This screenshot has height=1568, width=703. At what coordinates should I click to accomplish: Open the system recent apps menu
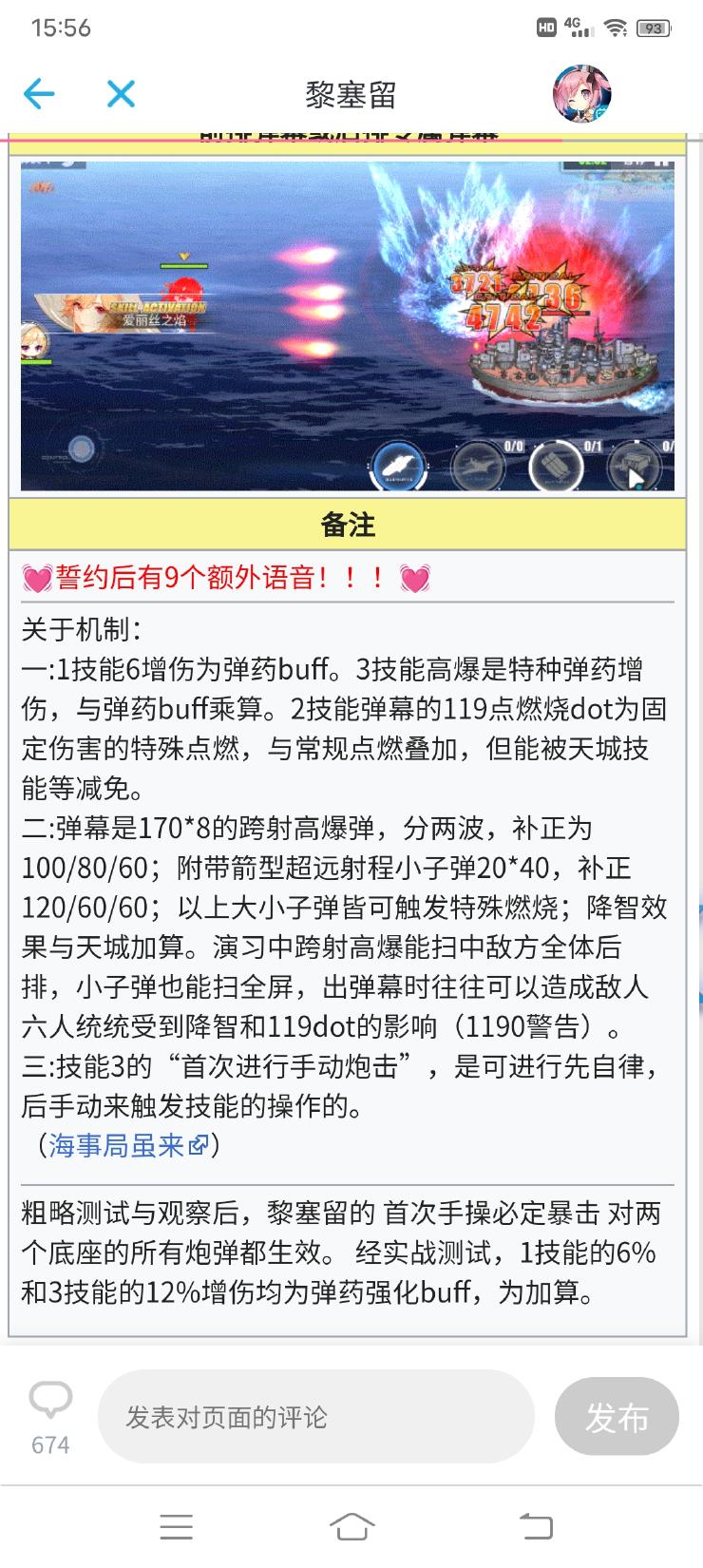point(177,1526)
